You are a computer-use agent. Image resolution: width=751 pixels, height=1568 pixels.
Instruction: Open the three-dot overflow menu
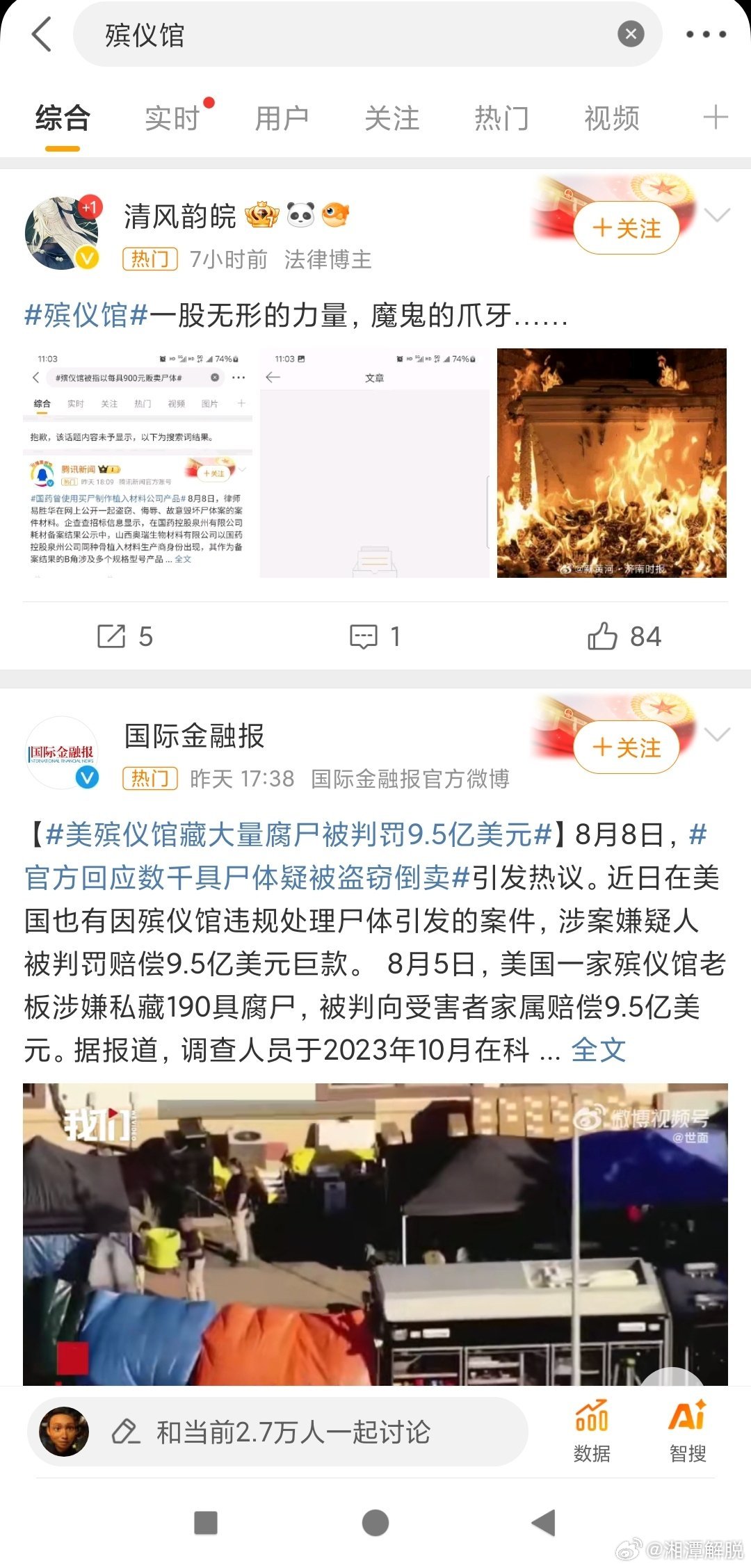[706, 34]
